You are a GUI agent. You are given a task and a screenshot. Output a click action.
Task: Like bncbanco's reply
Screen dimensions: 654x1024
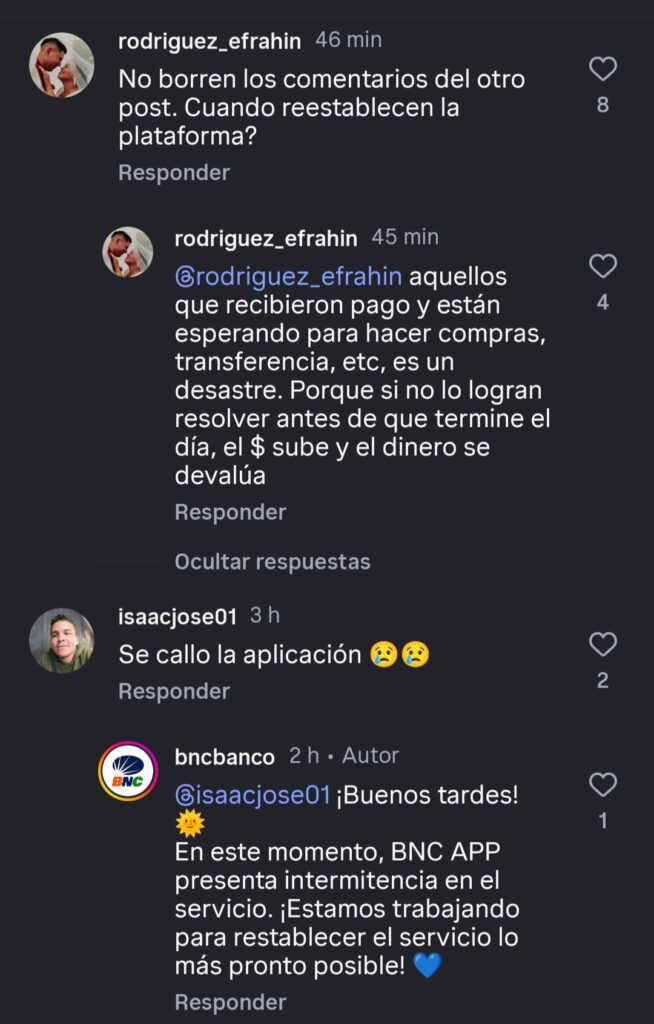(x=602, y=785)
